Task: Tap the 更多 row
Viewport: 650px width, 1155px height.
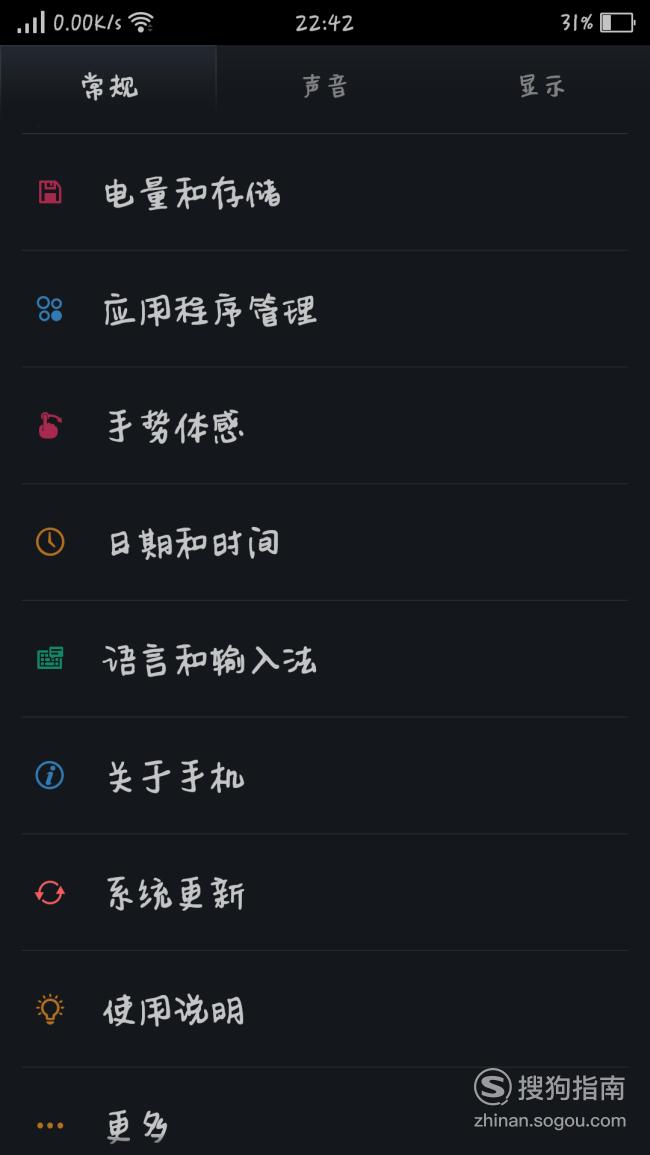Action: [325, 1112]
